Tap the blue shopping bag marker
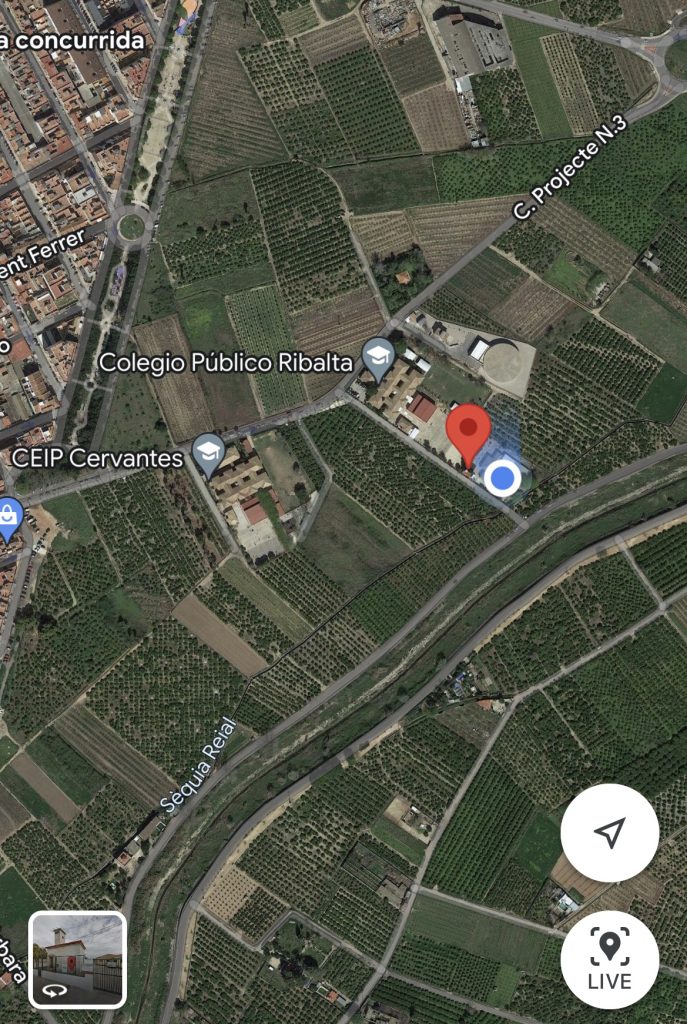Screen dimensions: 687x1024 pyautogui.click(x=9, y=517)
